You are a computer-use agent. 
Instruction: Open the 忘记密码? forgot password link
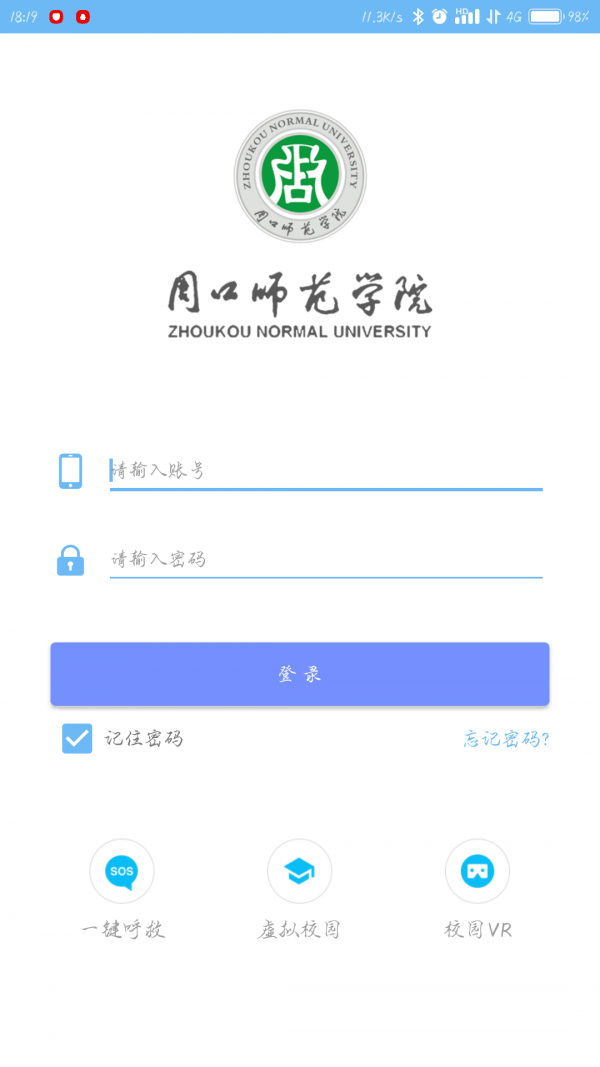tap(506, 739)
